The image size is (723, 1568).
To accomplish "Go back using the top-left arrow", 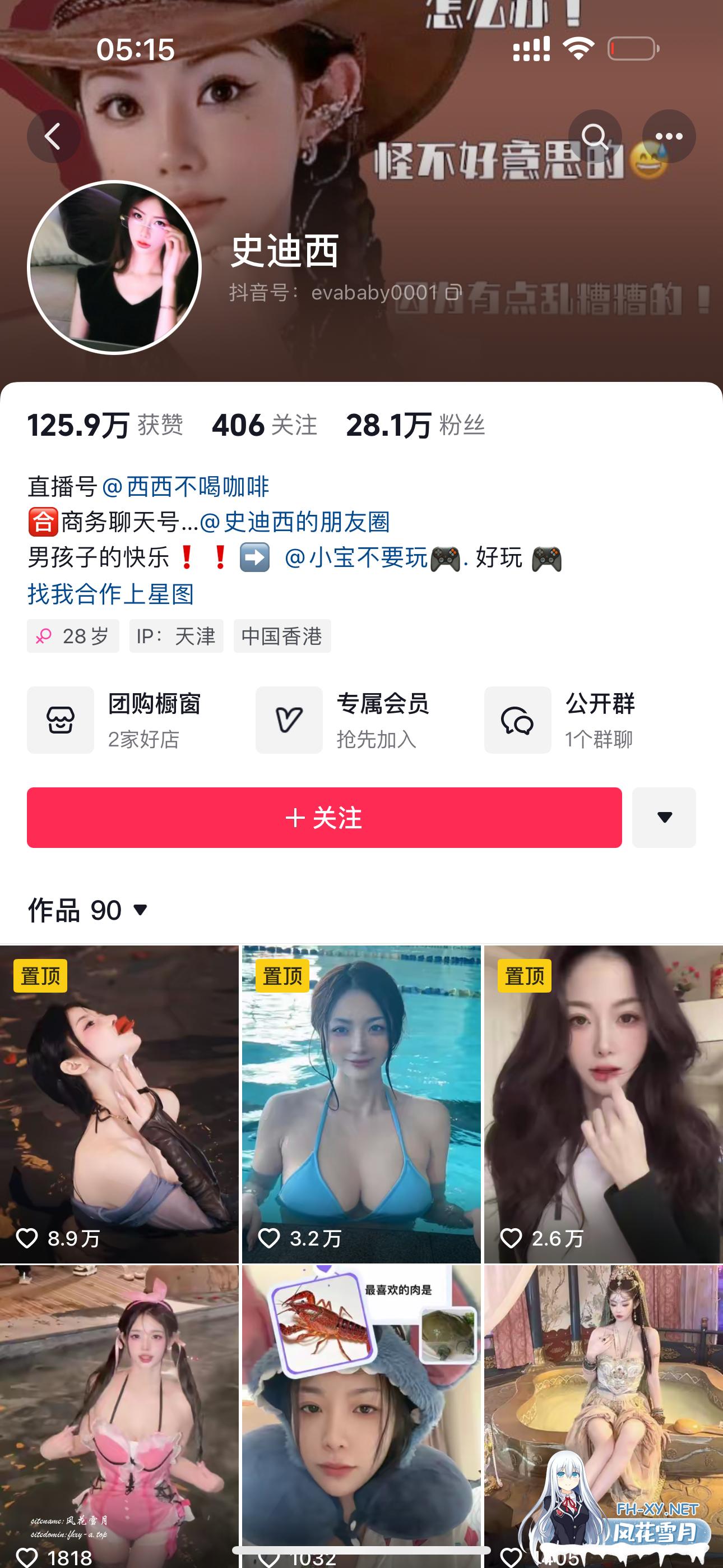I will point(53,136).
